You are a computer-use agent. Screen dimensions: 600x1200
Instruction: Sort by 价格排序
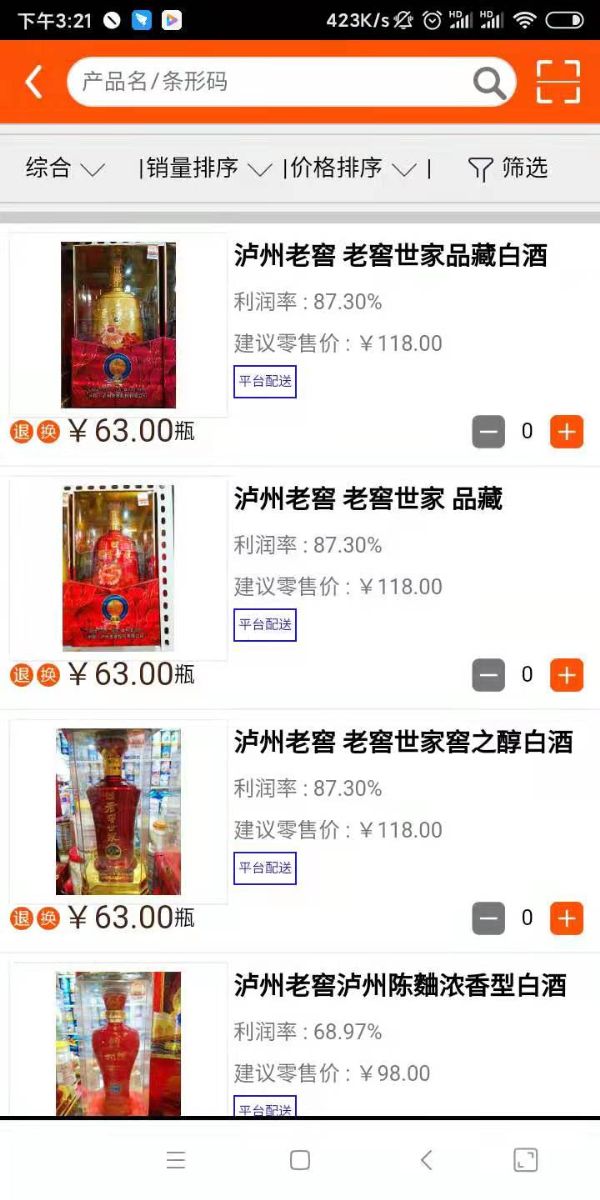click(x=352, y=168)
